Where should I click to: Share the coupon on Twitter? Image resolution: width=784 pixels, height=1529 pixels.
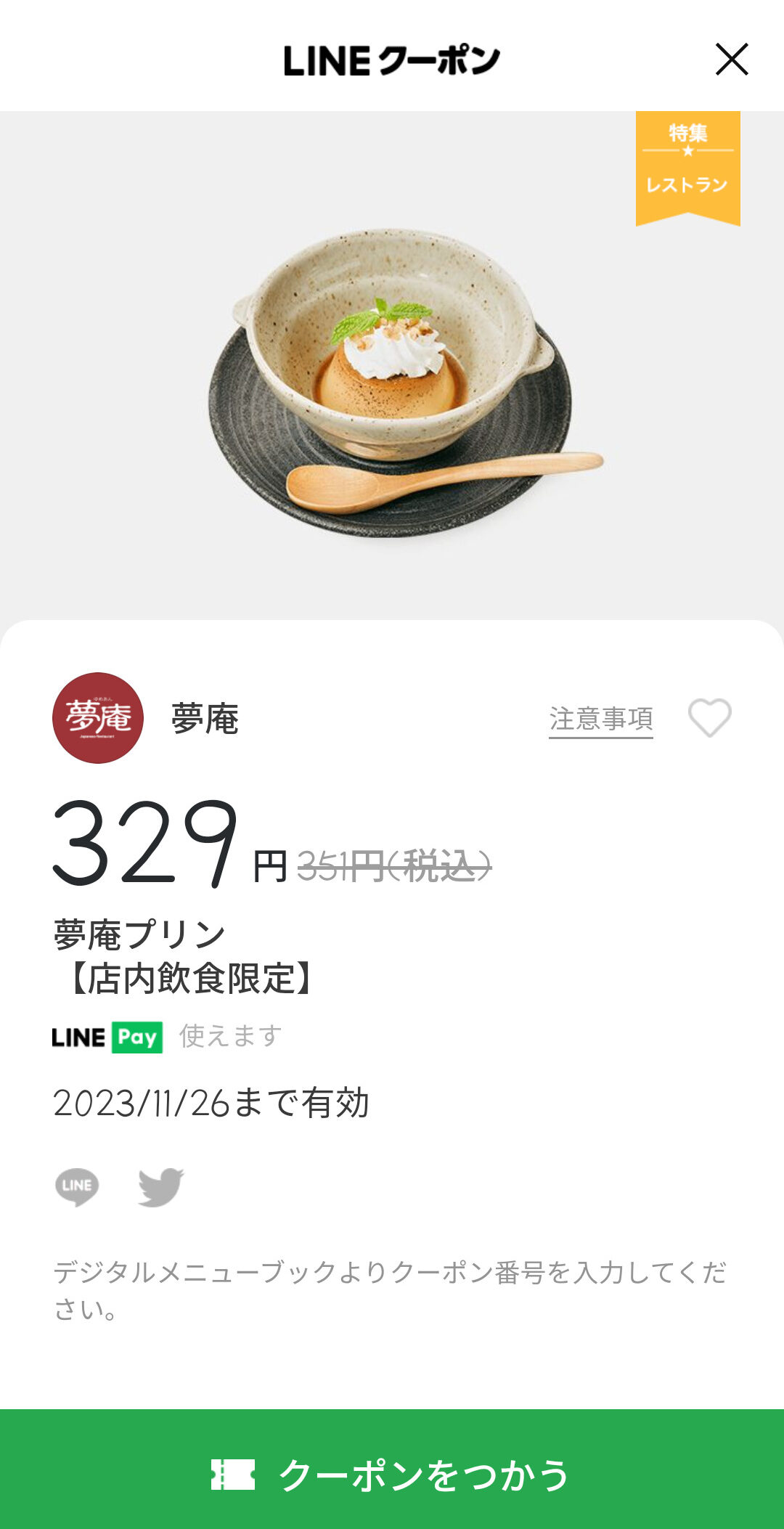point(160,1187)
